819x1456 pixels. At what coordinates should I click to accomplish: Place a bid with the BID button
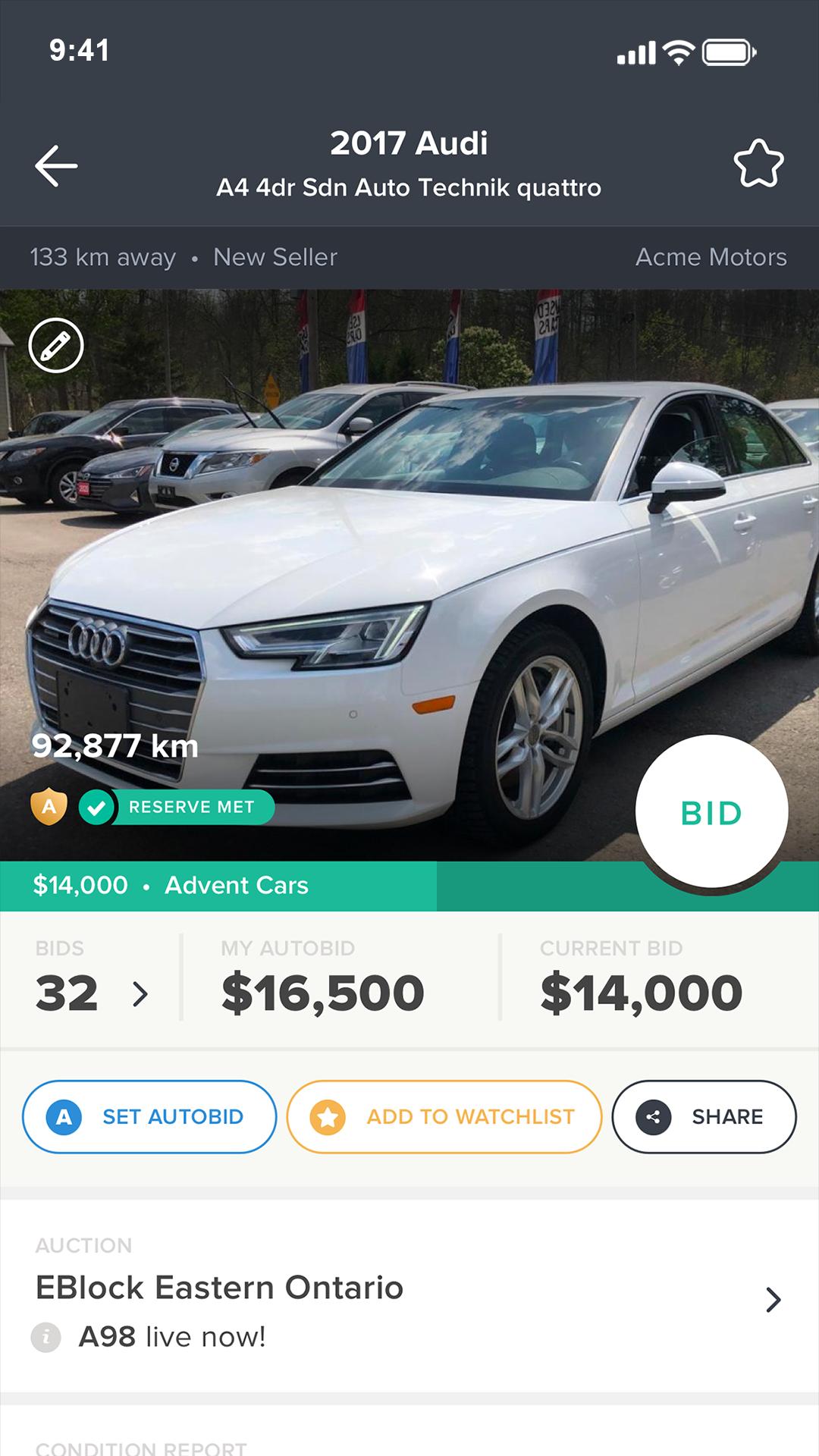pos(711,812)
